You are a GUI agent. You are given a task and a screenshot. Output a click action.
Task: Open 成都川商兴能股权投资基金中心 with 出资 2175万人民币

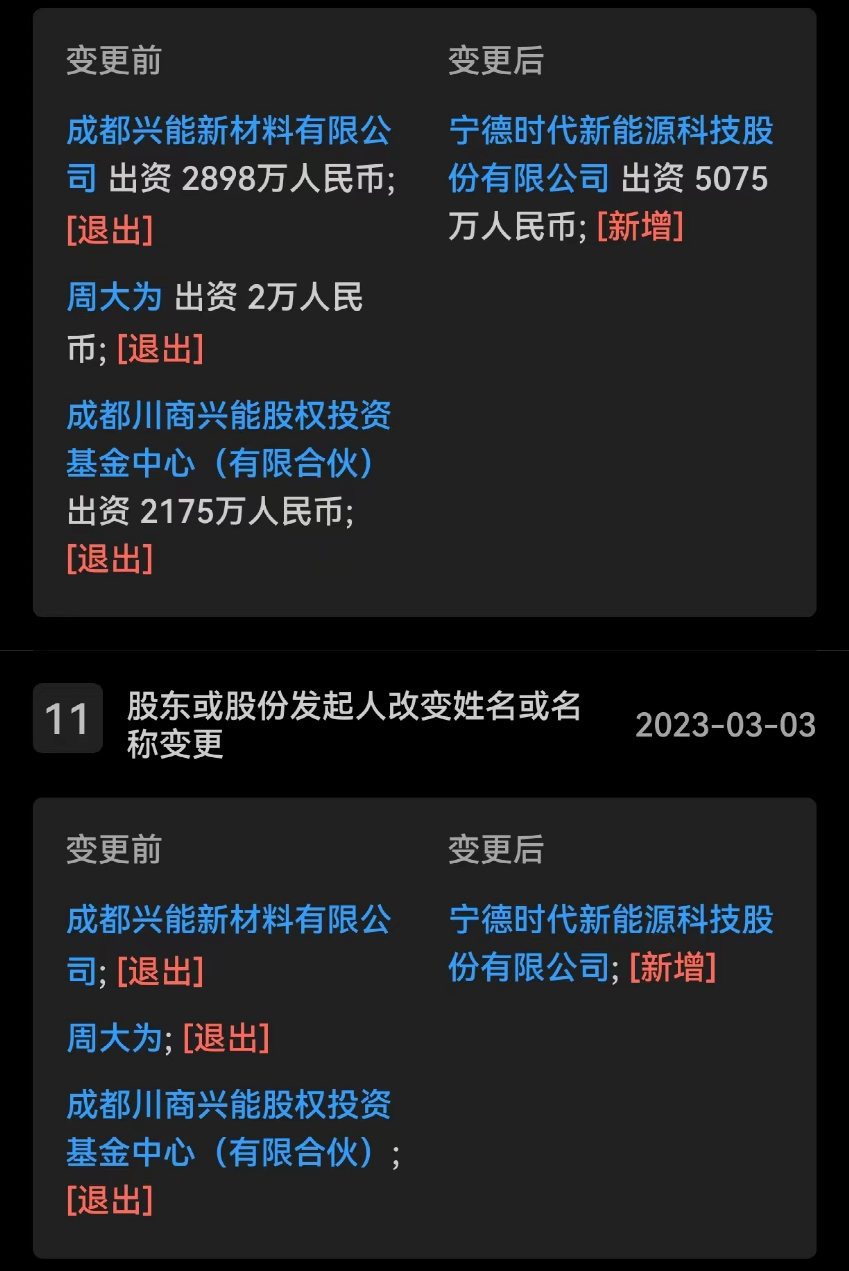tap(228, 416)
